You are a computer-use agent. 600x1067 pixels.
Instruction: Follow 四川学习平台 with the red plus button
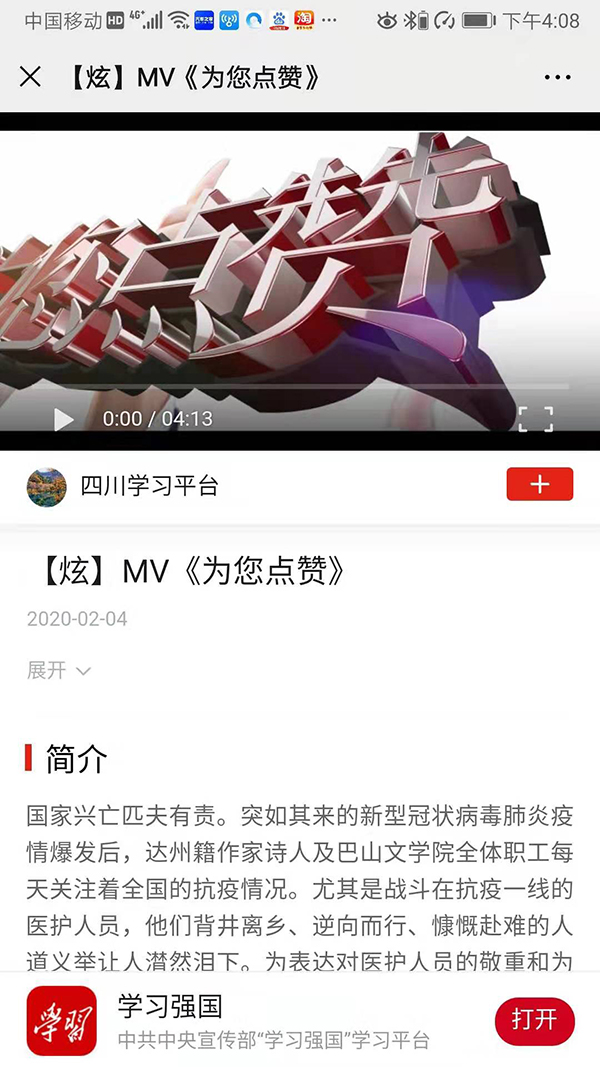[539, 485]
